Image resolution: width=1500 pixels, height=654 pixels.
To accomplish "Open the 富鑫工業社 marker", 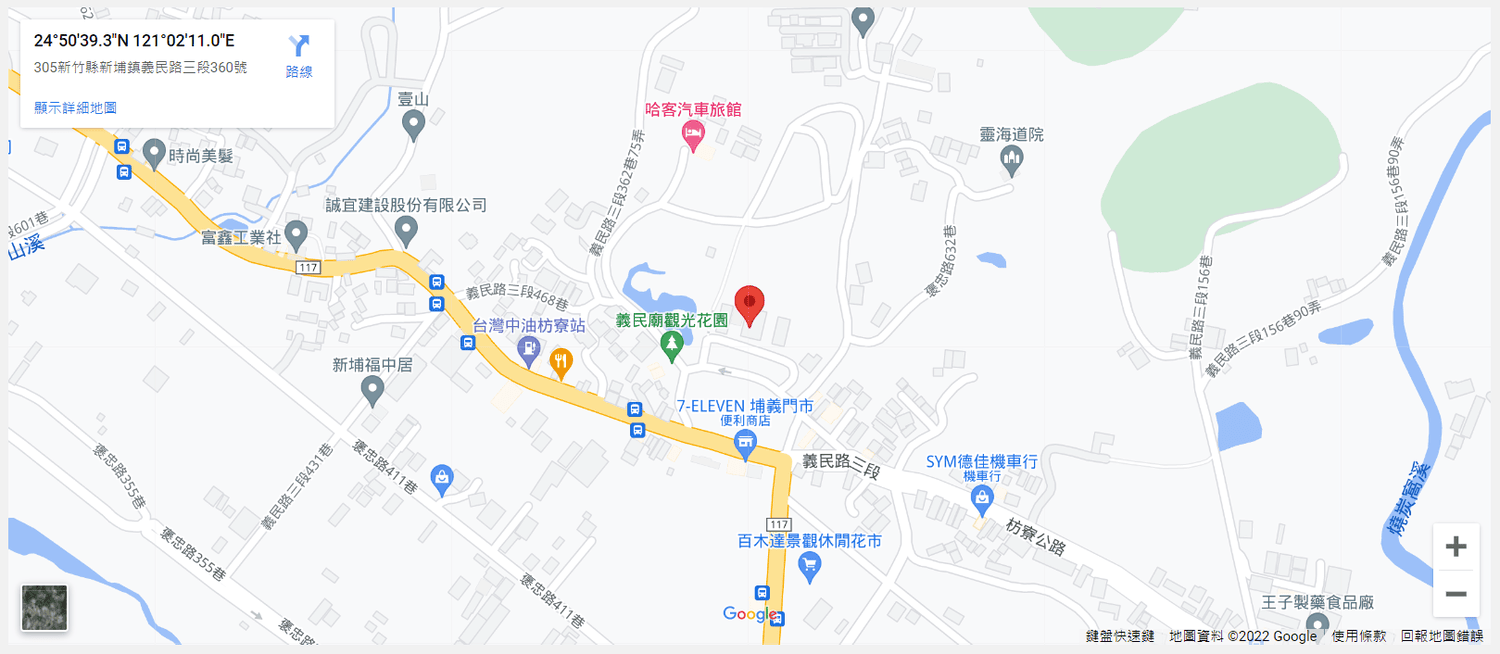I will tap(295, 236).
